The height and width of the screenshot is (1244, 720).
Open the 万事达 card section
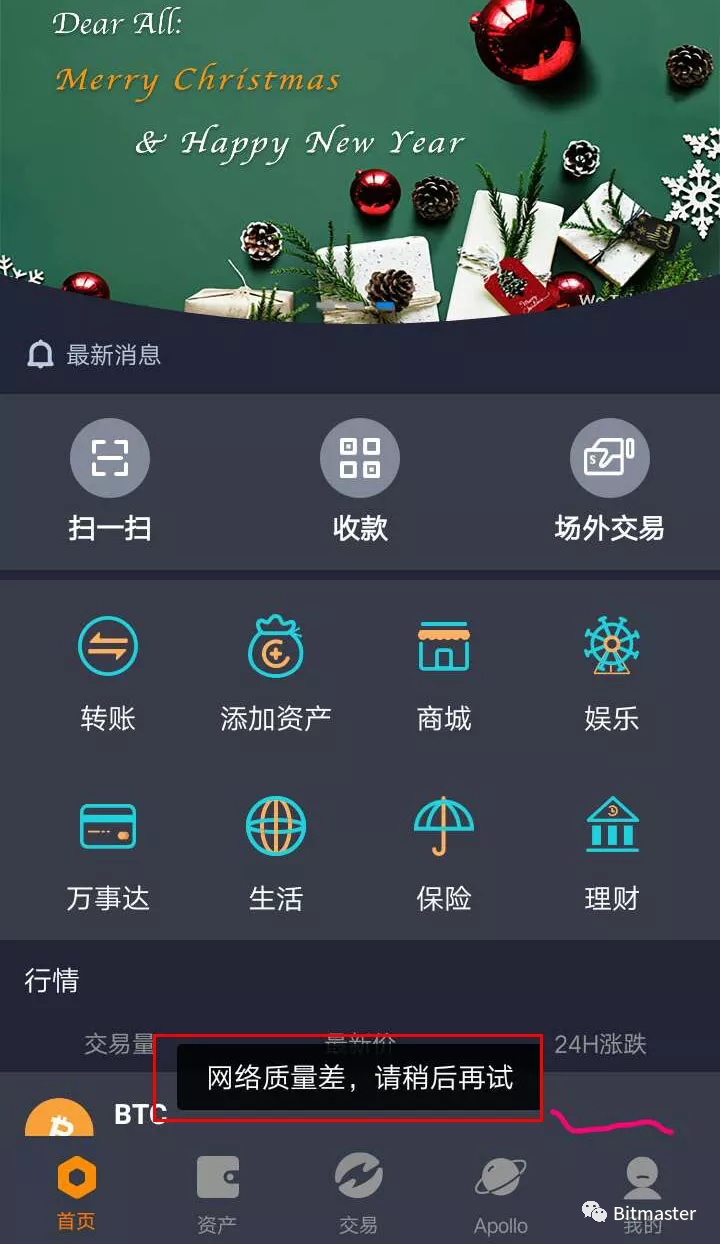tap(108, 850)
